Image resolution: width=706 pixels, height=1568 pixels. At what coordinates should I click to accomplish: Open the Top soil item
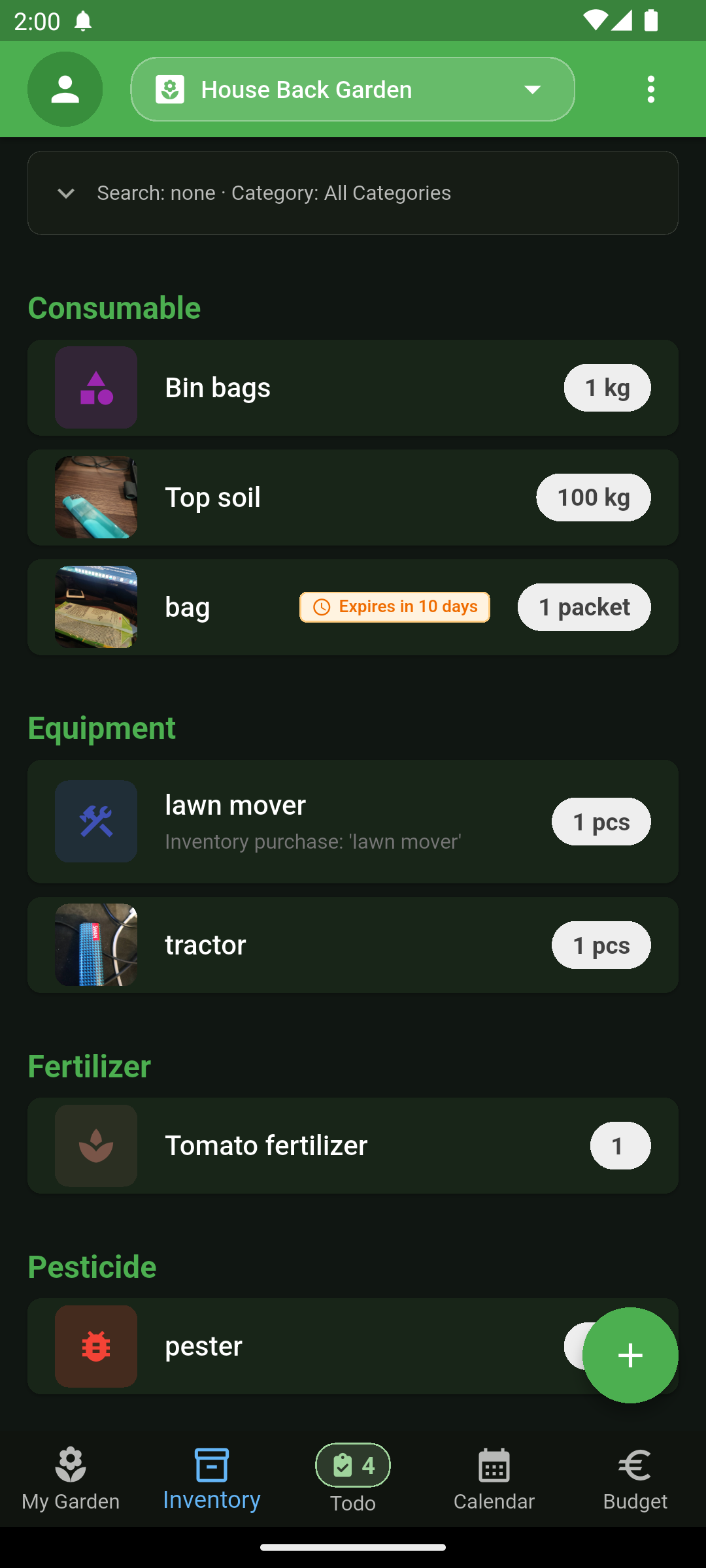352,497
